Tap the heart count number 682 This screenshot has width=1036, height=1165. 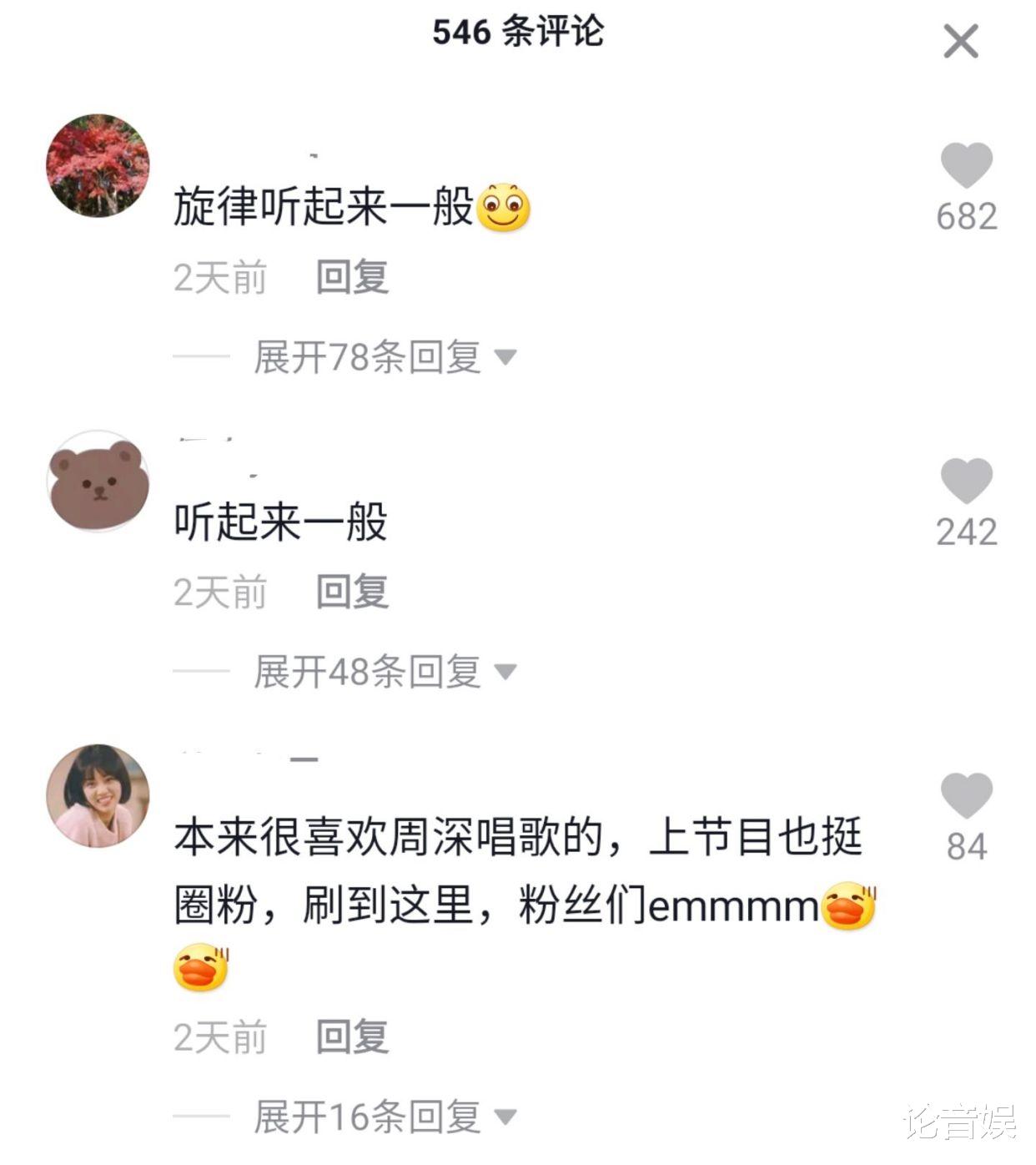click(968, 215)
